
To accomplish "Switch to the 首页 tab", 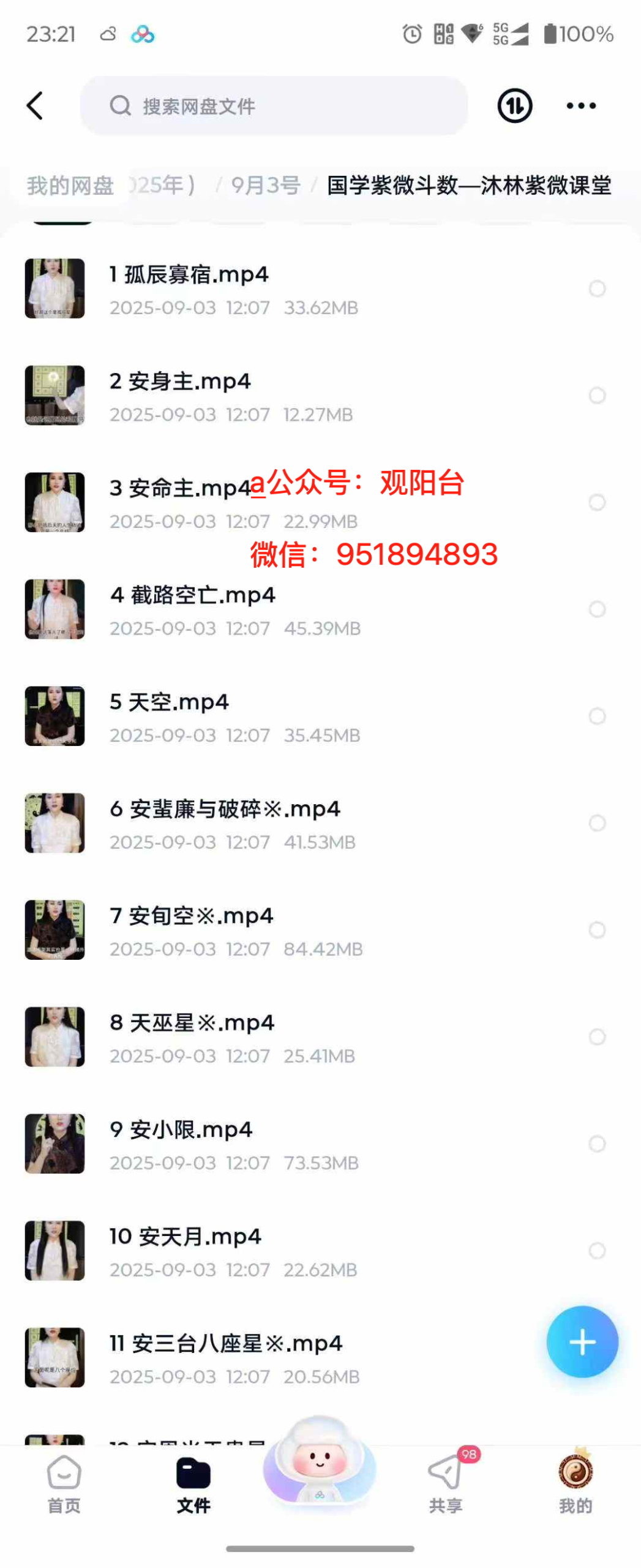I will pos(64,1483).
